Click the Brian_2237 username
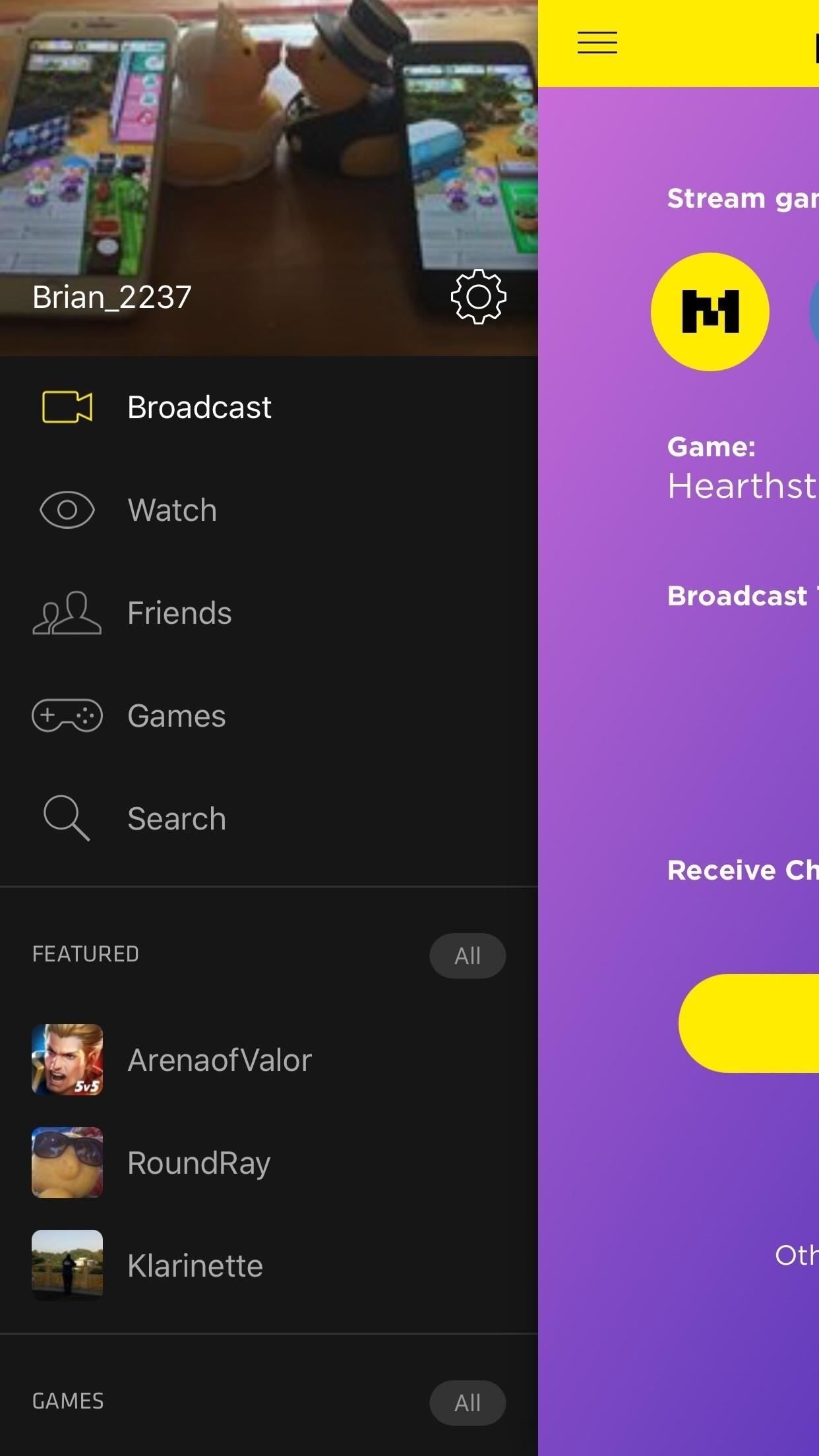Viewport: 819px width, 1456px height. point(110,297)
